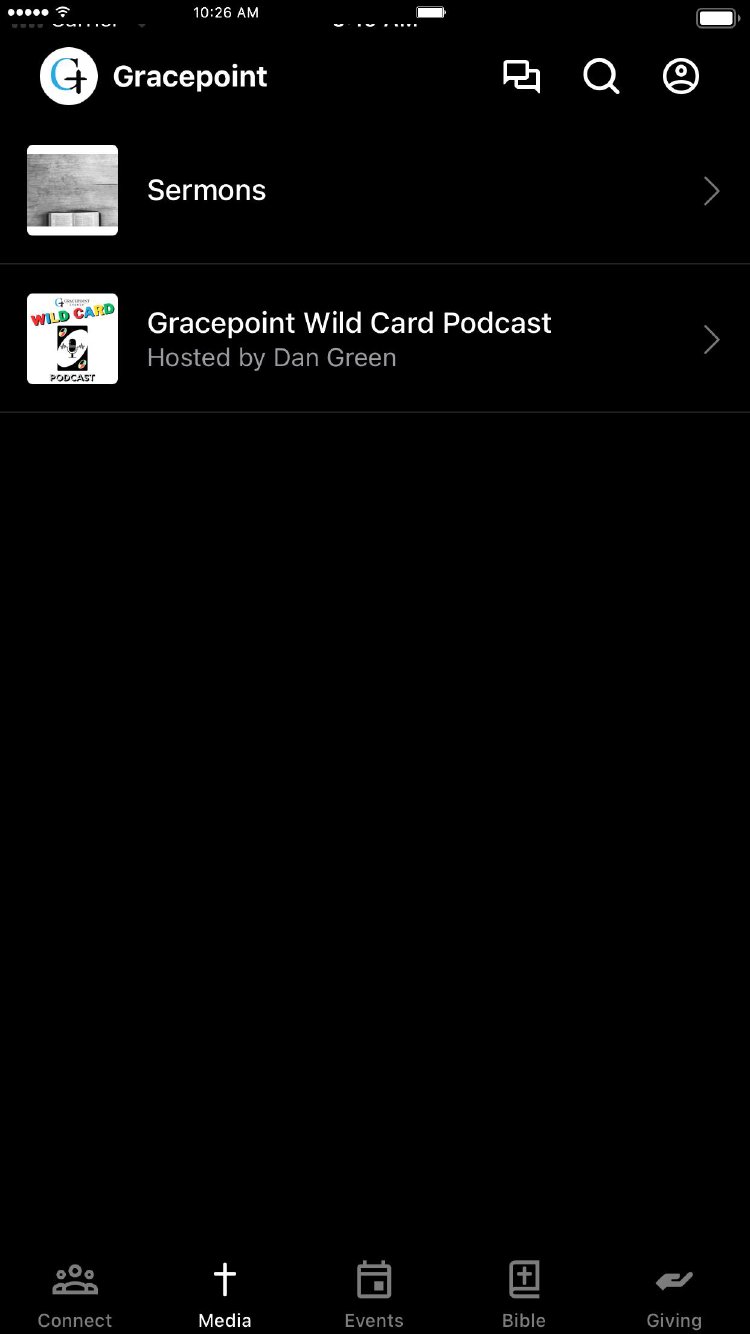Switch to the Bible tab

point(524,1294)
